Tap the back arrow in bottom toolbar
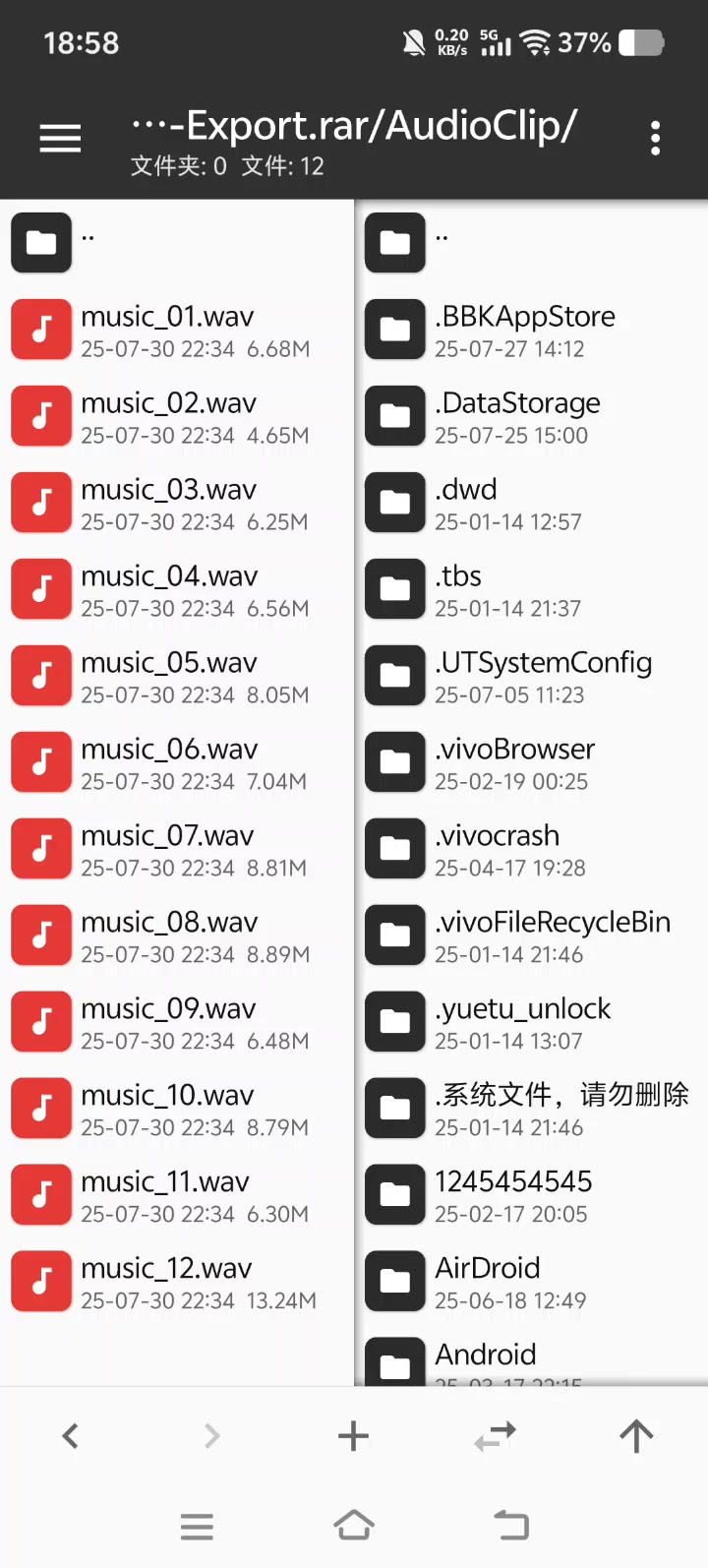The height and width of the screenshot is (1568, 708). point(71,1436)
